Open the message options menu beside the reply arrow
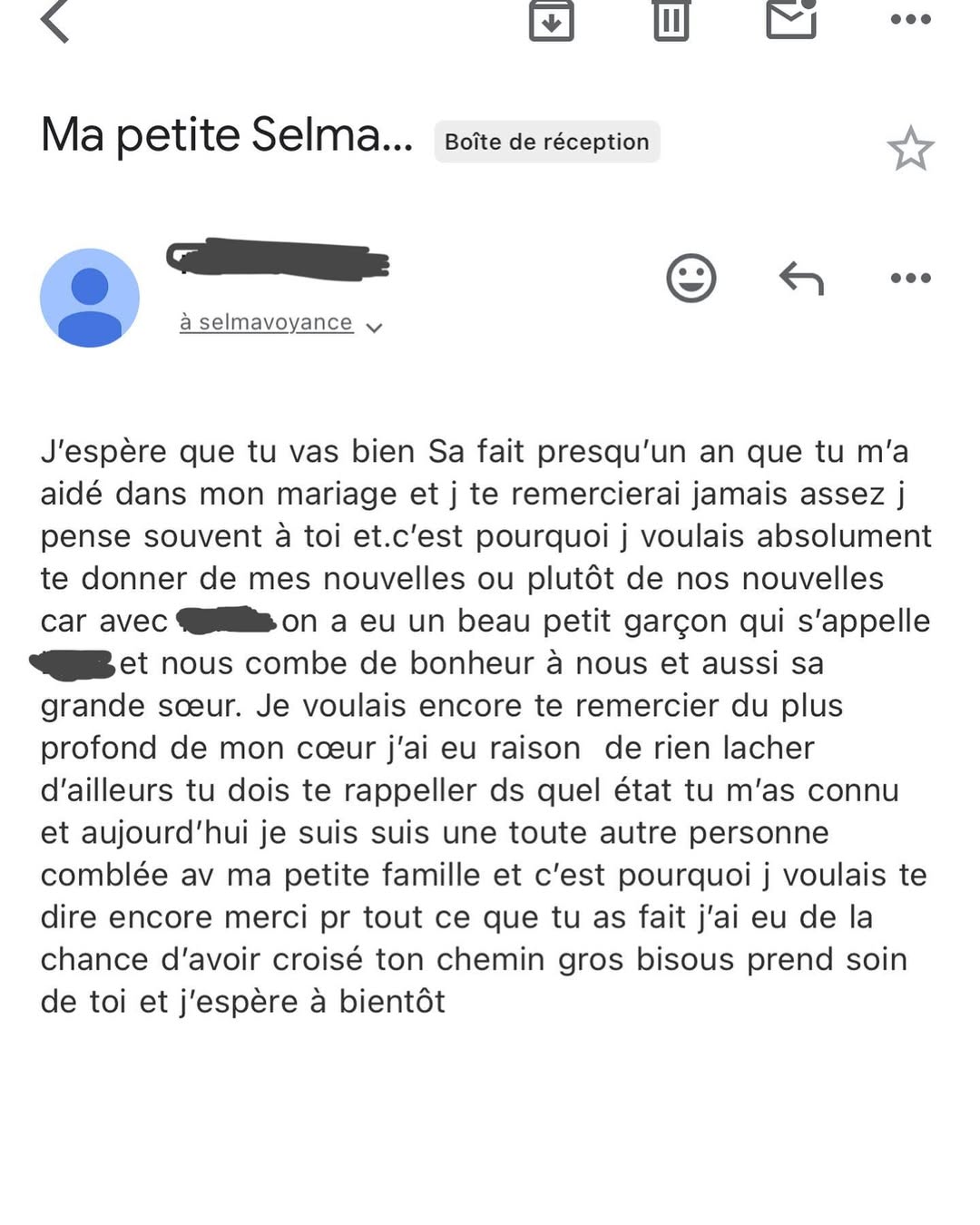 point(911,278)
